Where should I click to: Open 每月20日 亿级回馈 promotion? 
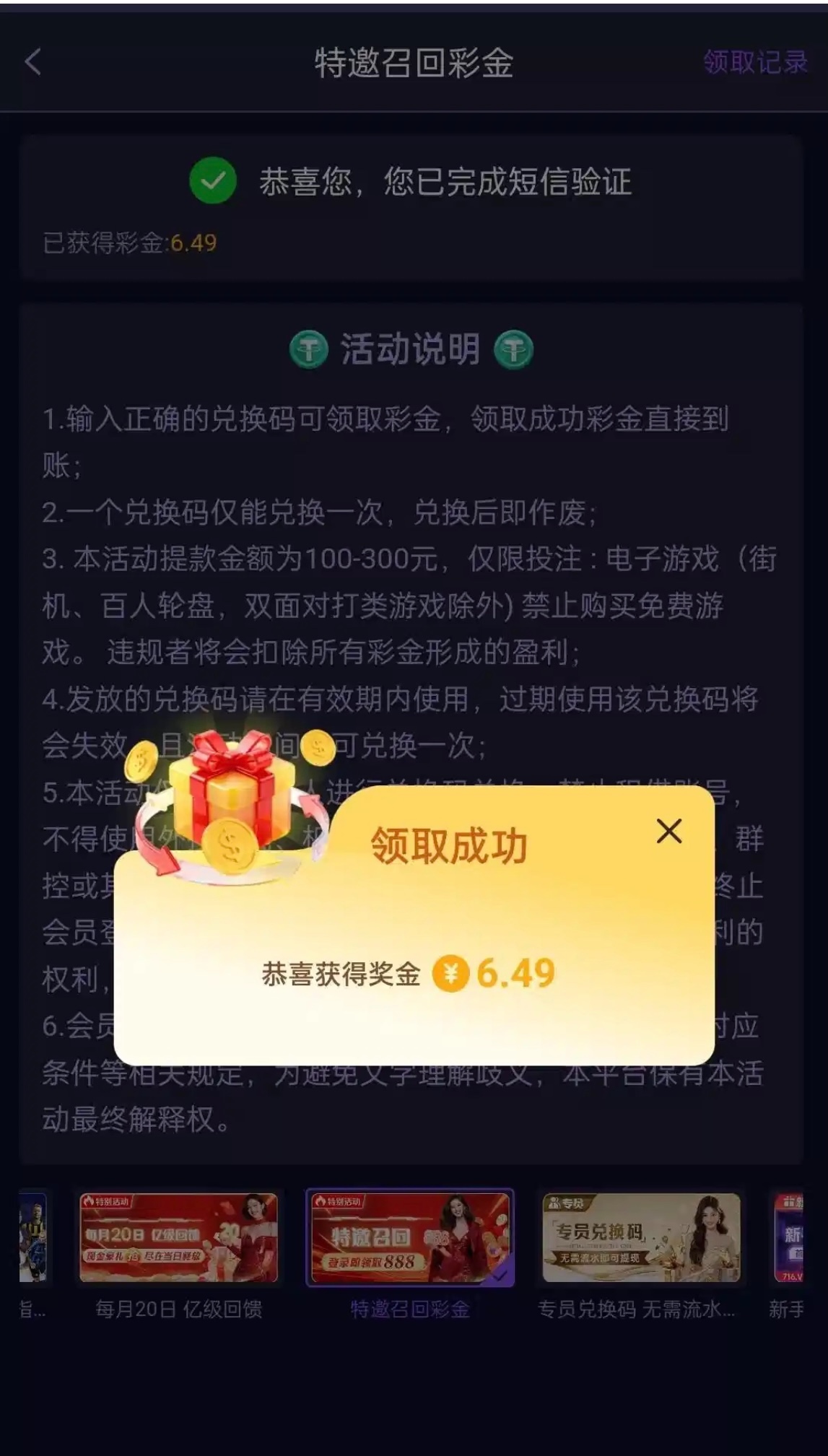(x=178, y=1238)
